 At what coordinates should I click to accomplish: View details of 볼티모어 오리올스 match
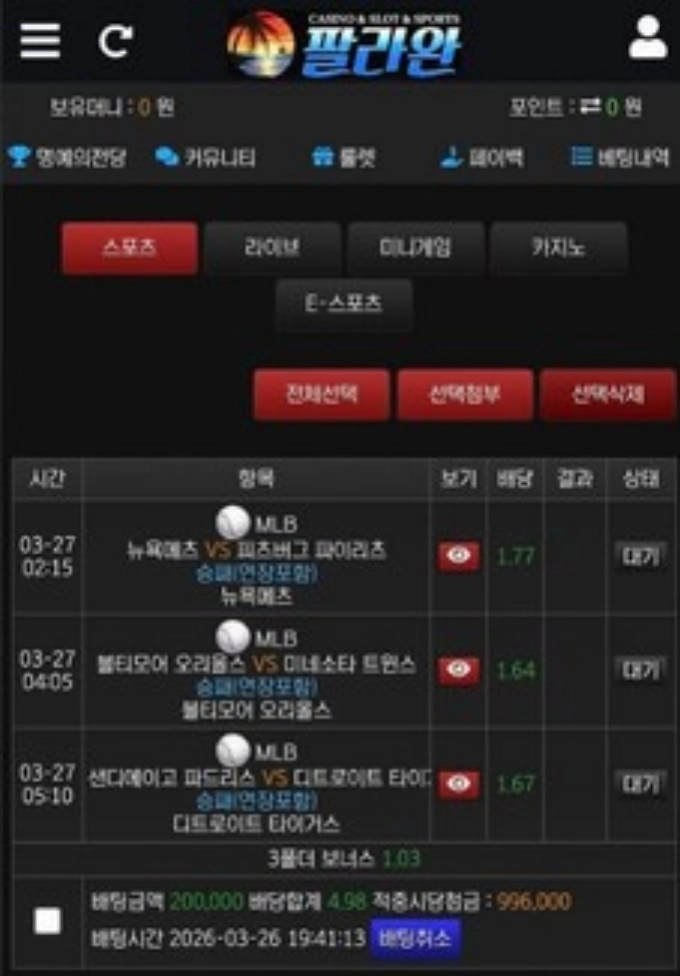coord(458,669)
